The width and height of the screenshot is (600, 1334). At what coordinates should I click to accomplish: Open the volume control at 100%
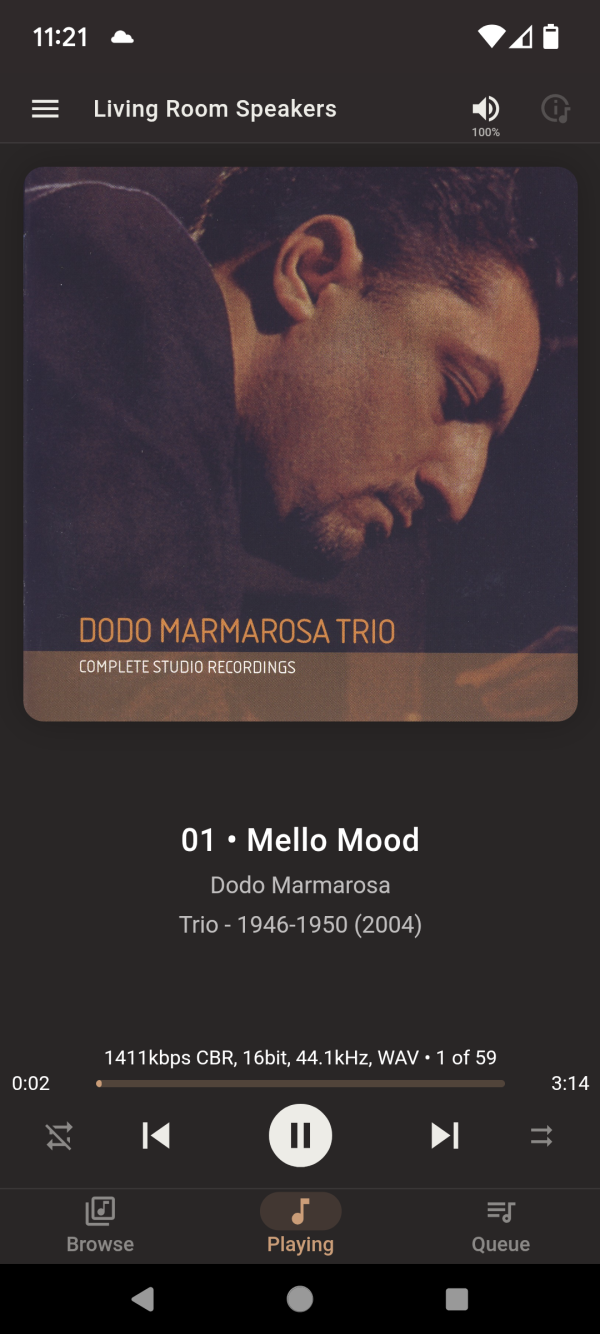pos(486,113)
